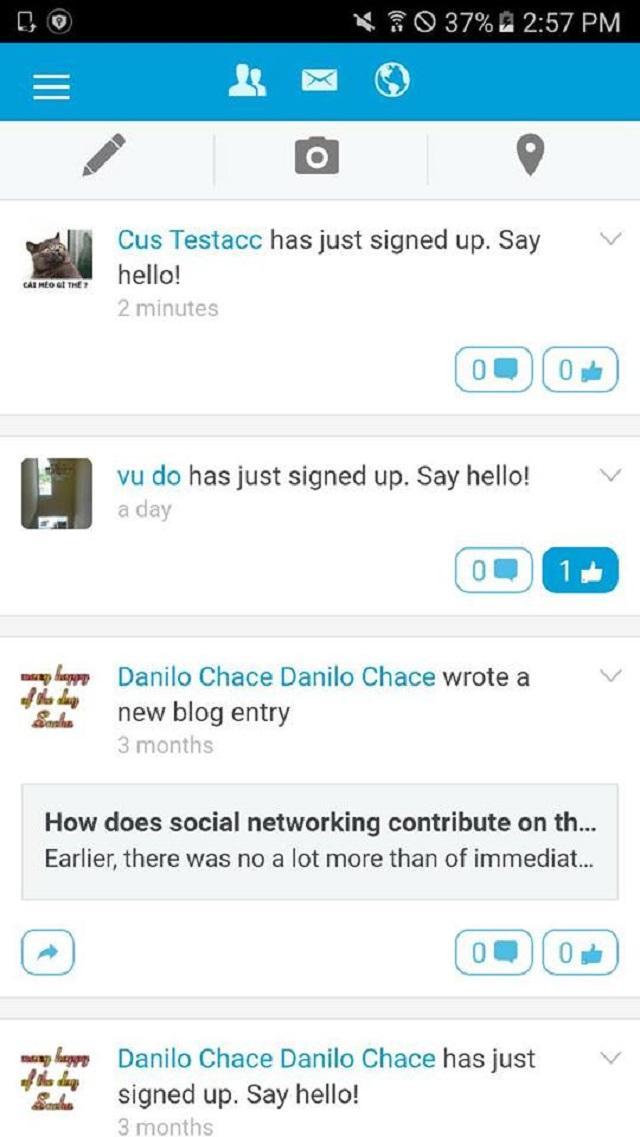Comment on vu do's sign-up post
Image resolution: width=640 pixels, height=1137 pixels.
490,571
